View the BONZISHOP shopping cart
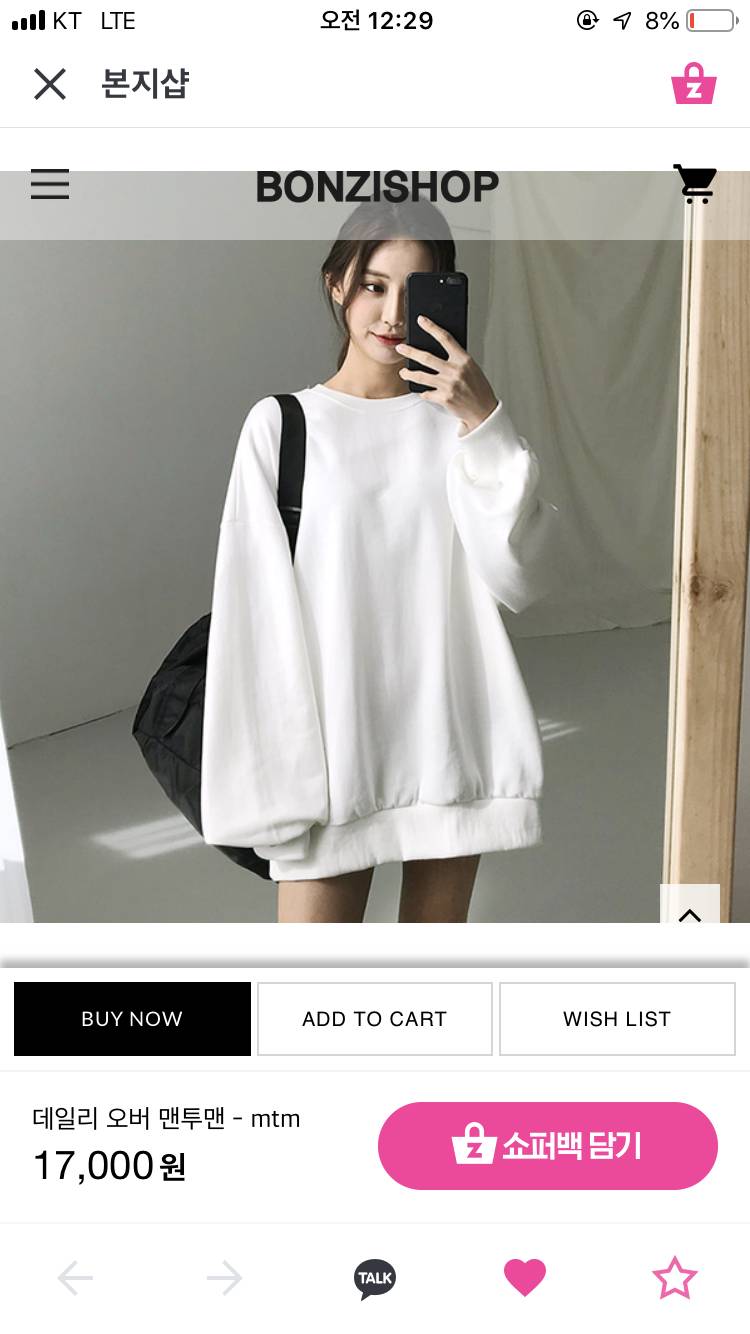Viewport: 750px width, 1334px height. click(695, 184)
